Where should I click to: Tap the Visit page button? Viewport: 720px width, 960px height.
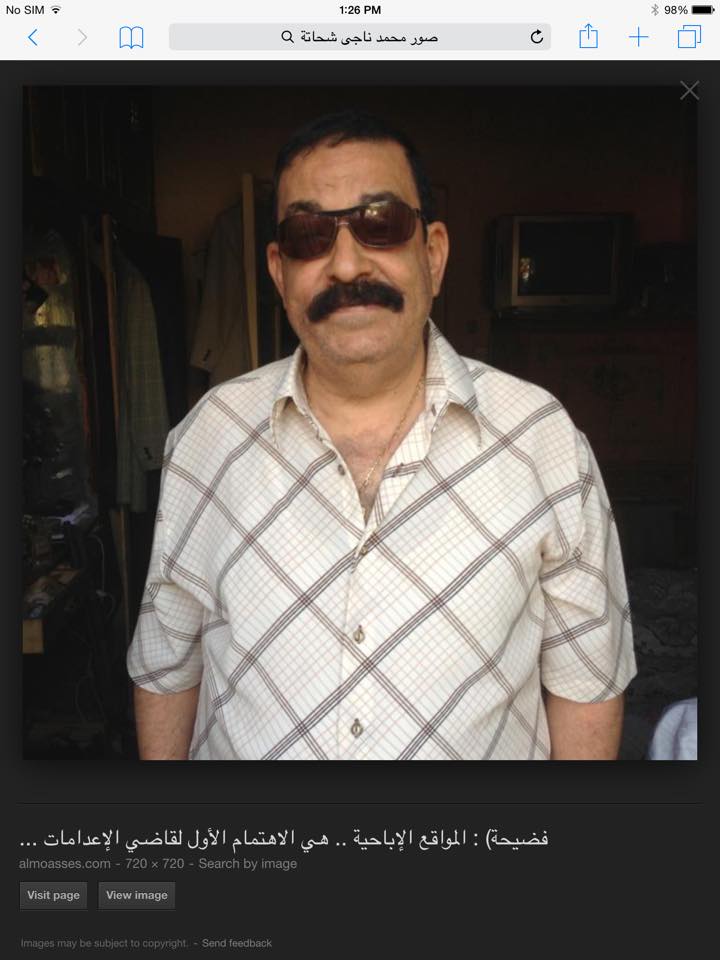pos(53,895)
